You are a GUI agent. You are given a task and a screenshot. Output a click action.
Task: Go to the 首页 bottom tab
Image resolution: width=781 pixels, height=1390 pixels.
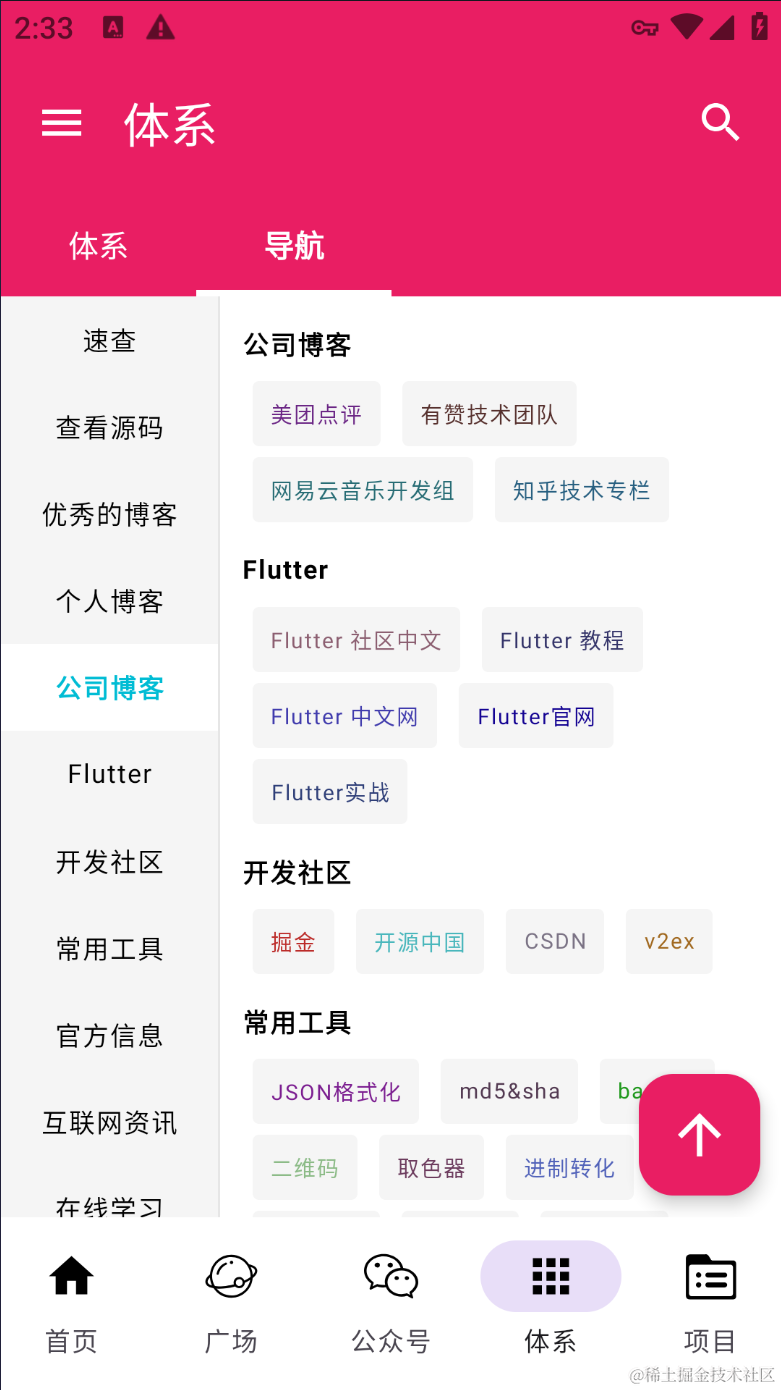point(71,1304)
